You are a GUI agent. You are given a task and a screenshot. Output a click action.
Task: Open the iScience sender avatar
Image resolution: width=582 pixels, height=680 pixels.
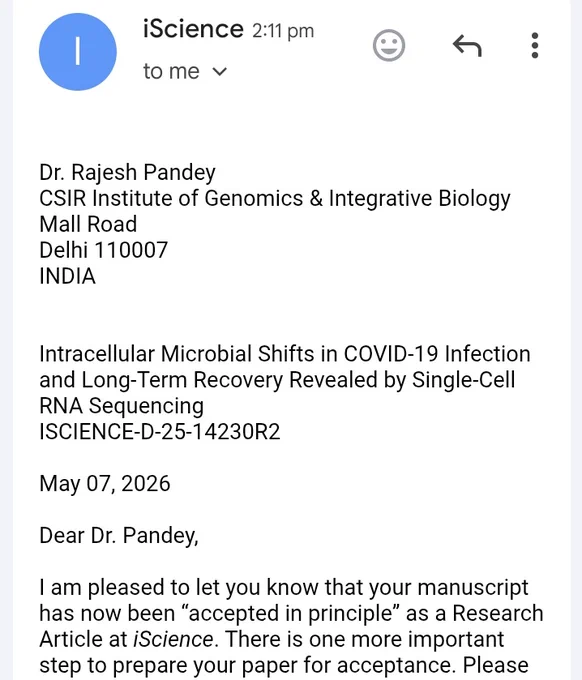coord(78,52)
